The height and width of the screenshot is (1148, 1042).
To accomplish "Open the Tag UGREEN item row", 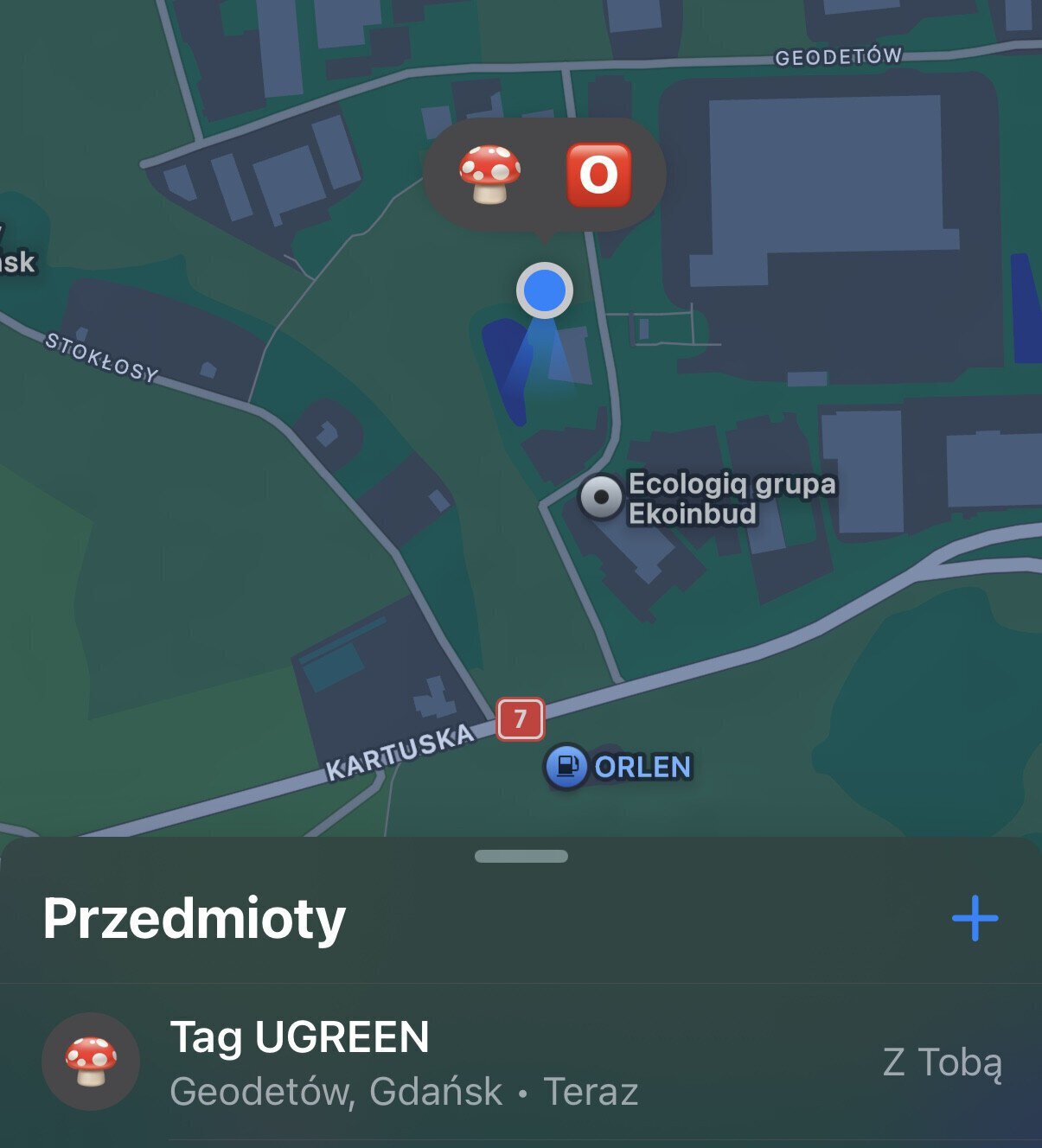I will click(x=519, y=1062).
